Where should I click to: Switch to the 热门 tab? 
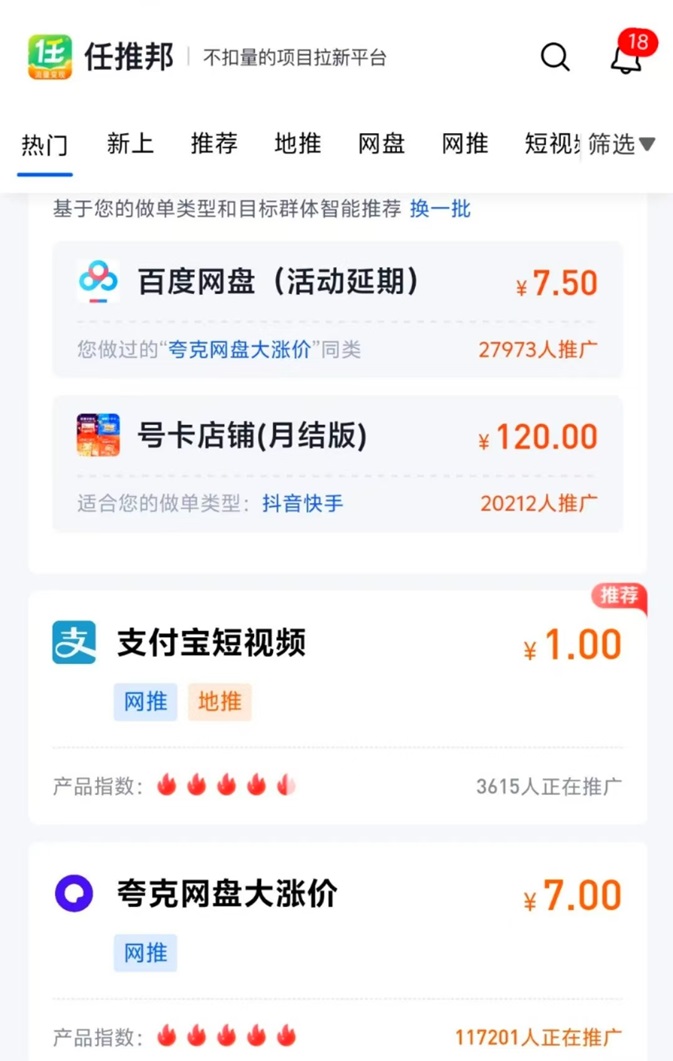click(x=45, y=144)
